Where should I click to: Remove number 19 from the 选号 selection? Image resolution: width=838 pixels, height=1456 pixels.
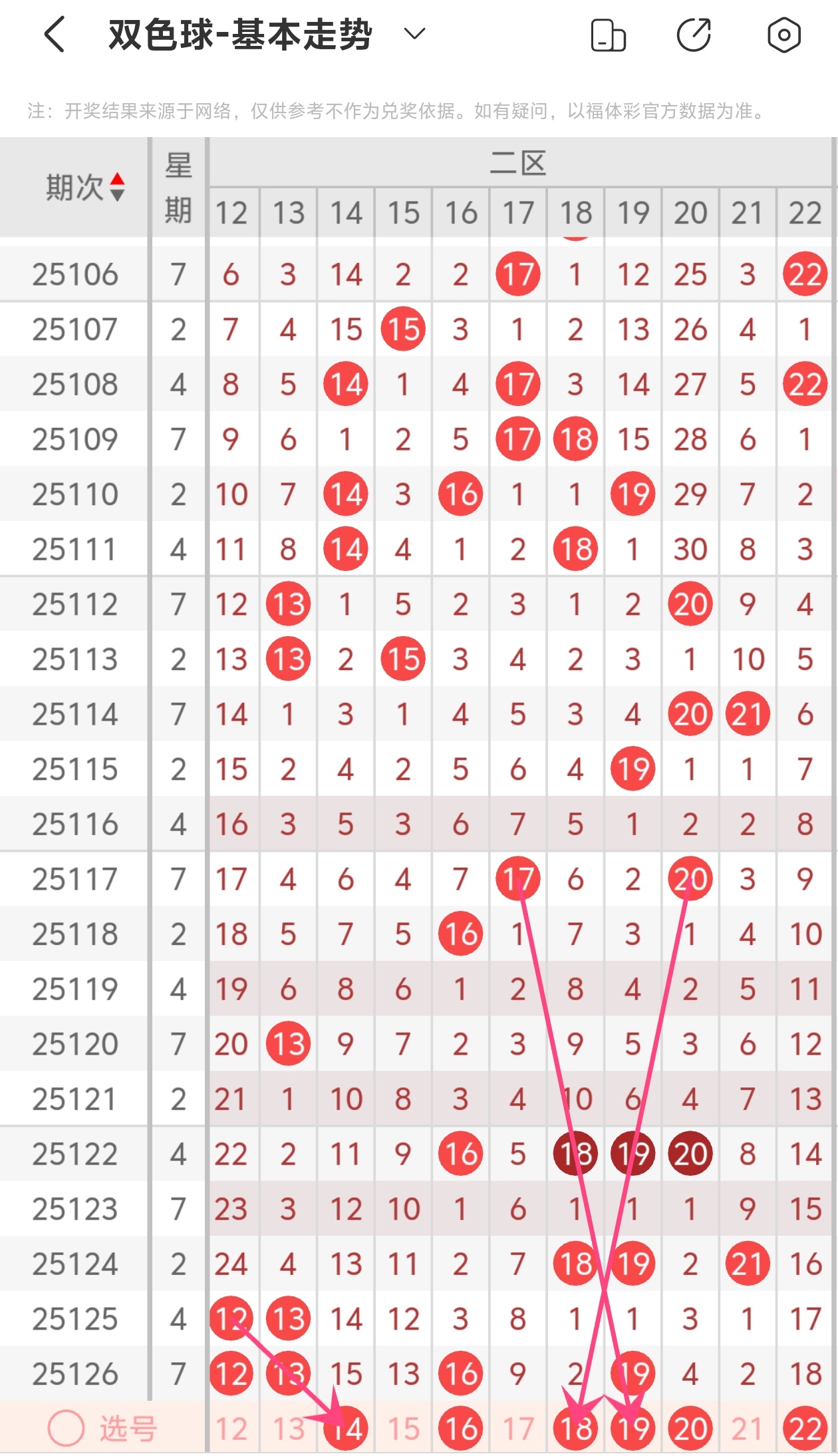pos(632,1429)
